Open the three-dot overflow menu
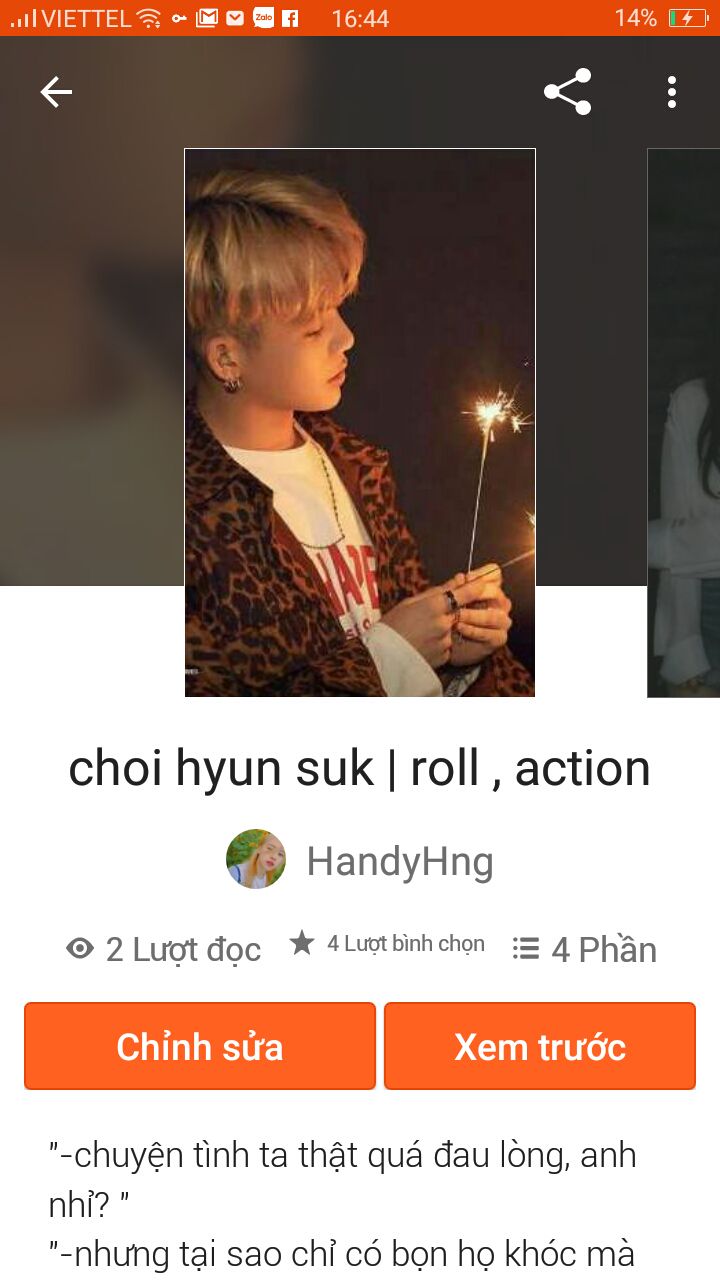The height and width of the screenshot is (1280, 720). pyautogui.click(x=672, y=92)
